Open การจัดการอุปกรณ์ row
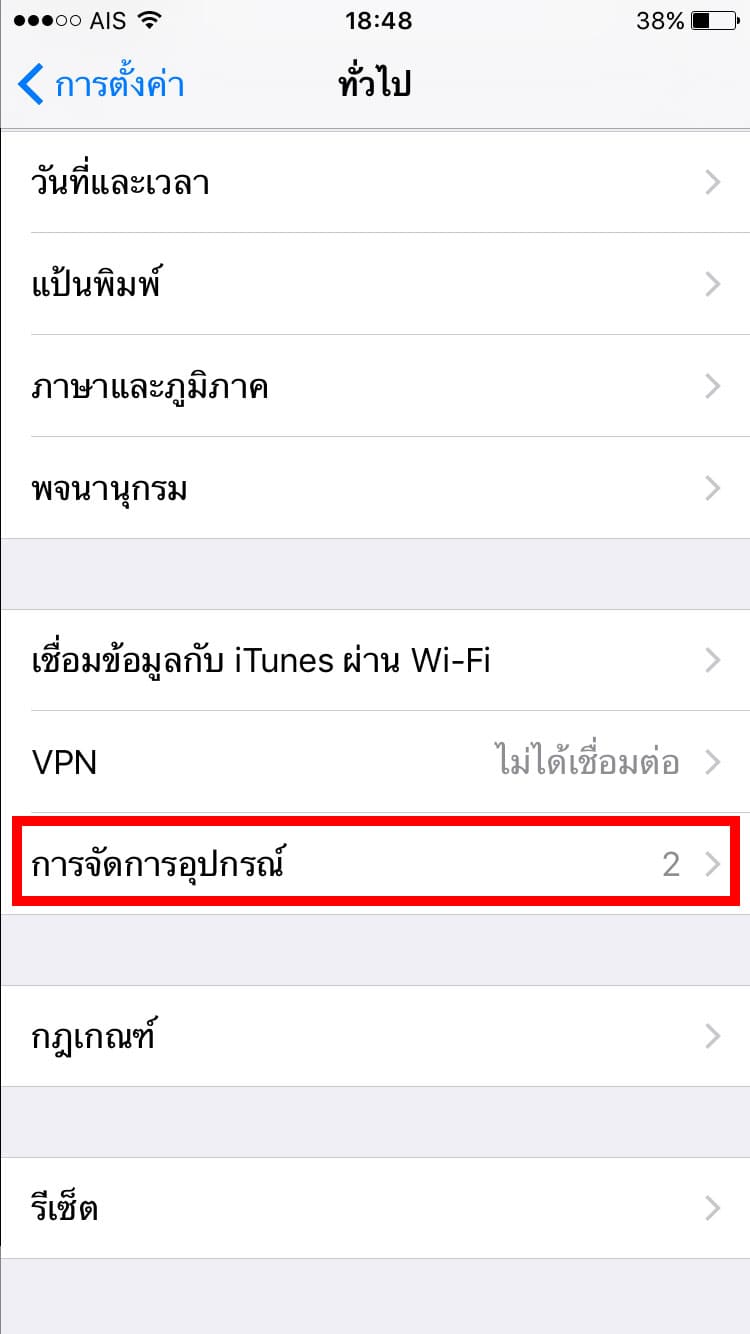Screen dimensions: 750x1334 (375, 863)
